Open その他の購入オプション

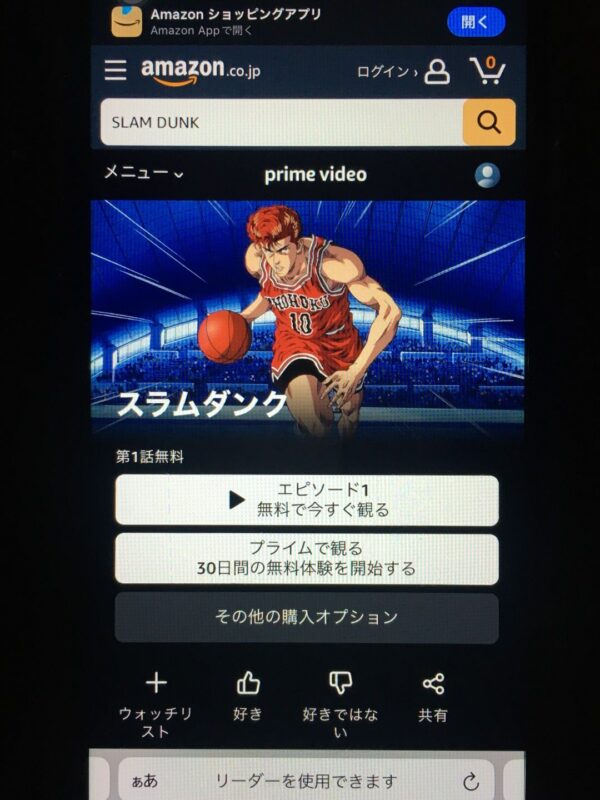306,617
